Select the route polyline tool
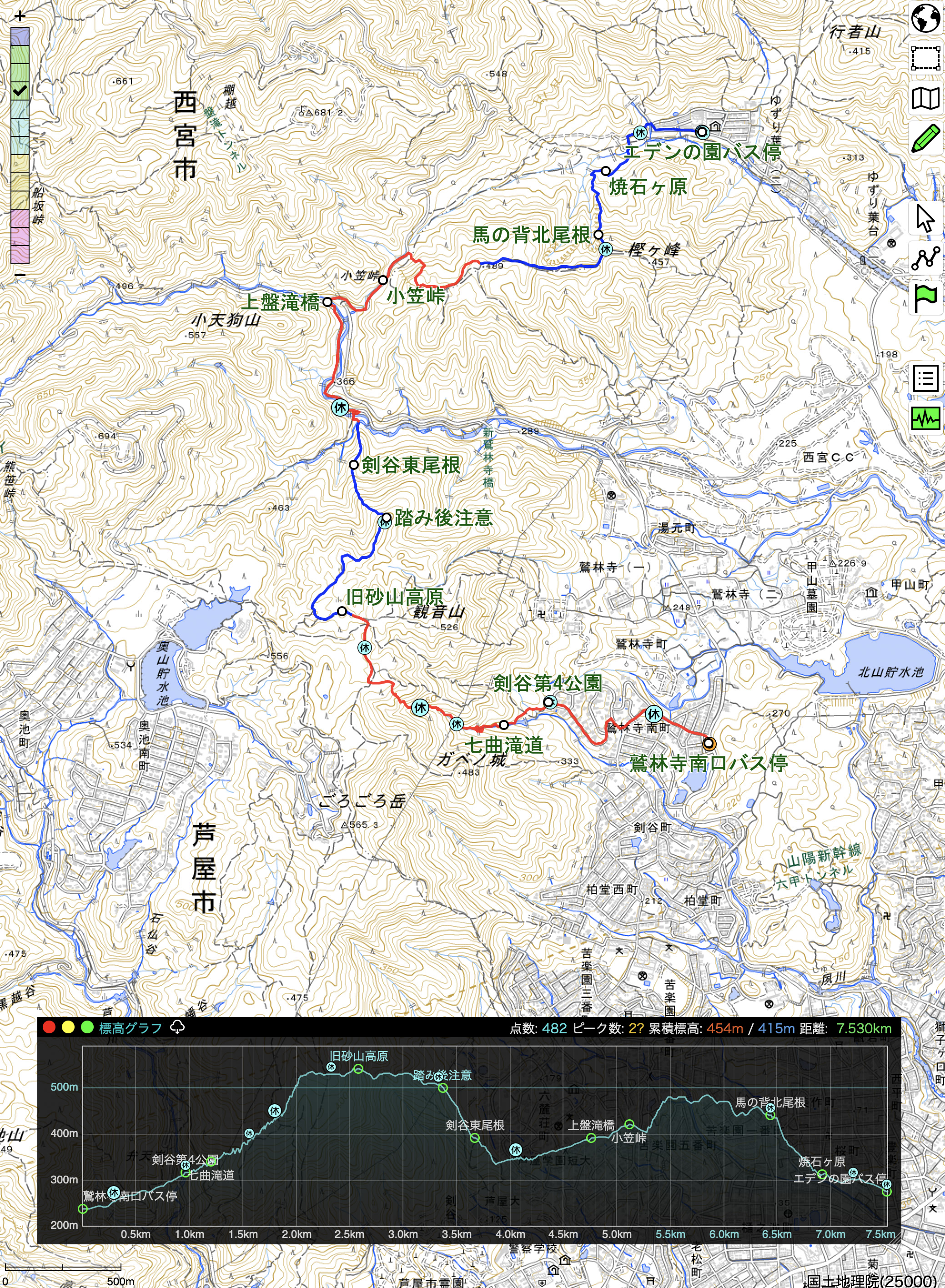Viewport: 945px width, 1288px height. coord(925,258)
